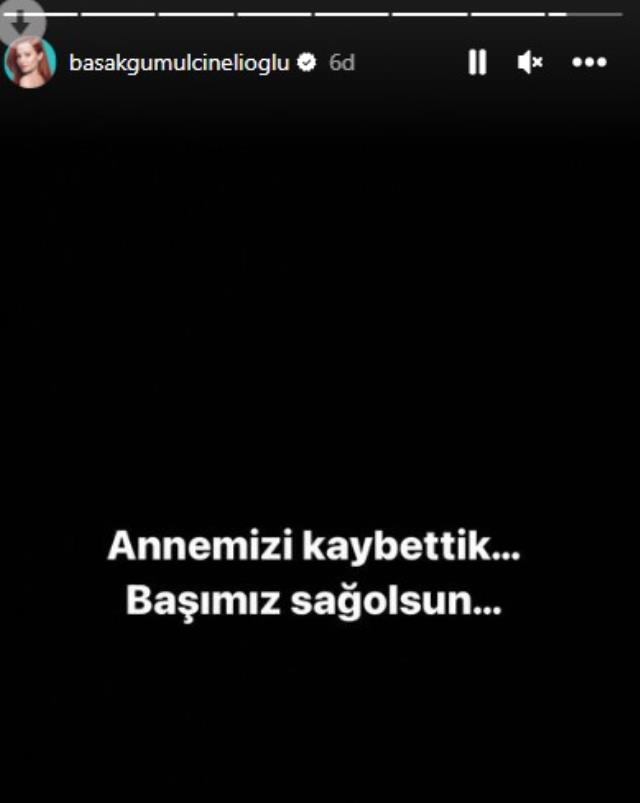640x803 pixels.
Task: Open basakgumulcinelioglu's profile picture
Action: click(30, 63)
